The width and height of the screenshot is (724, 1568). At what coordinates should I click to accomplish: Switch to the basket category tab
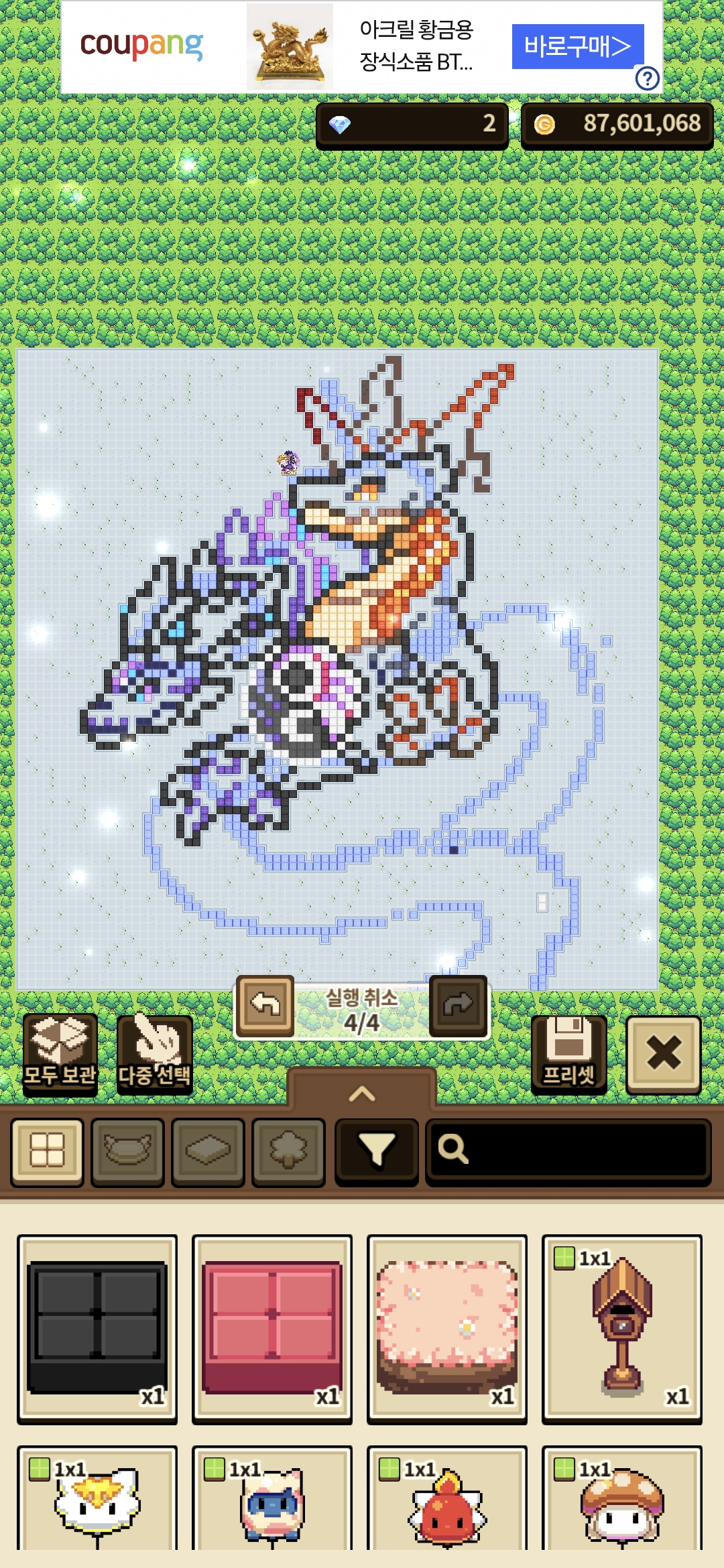[127, 1151]
